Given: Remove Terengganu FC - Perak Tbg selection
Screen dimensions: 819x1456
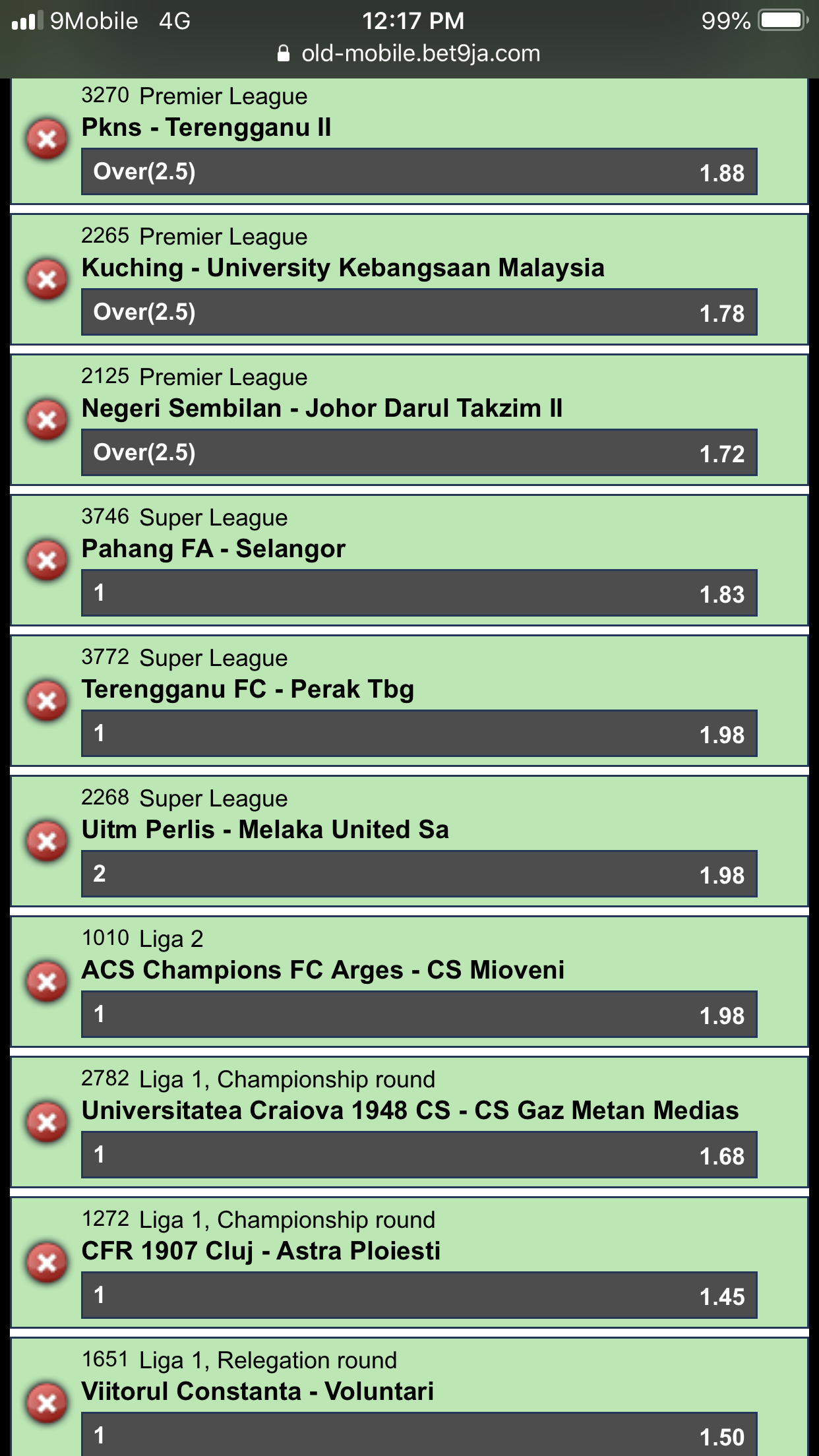Looking at the screenshot, I should pyautogui.click(x=47, y=701).
